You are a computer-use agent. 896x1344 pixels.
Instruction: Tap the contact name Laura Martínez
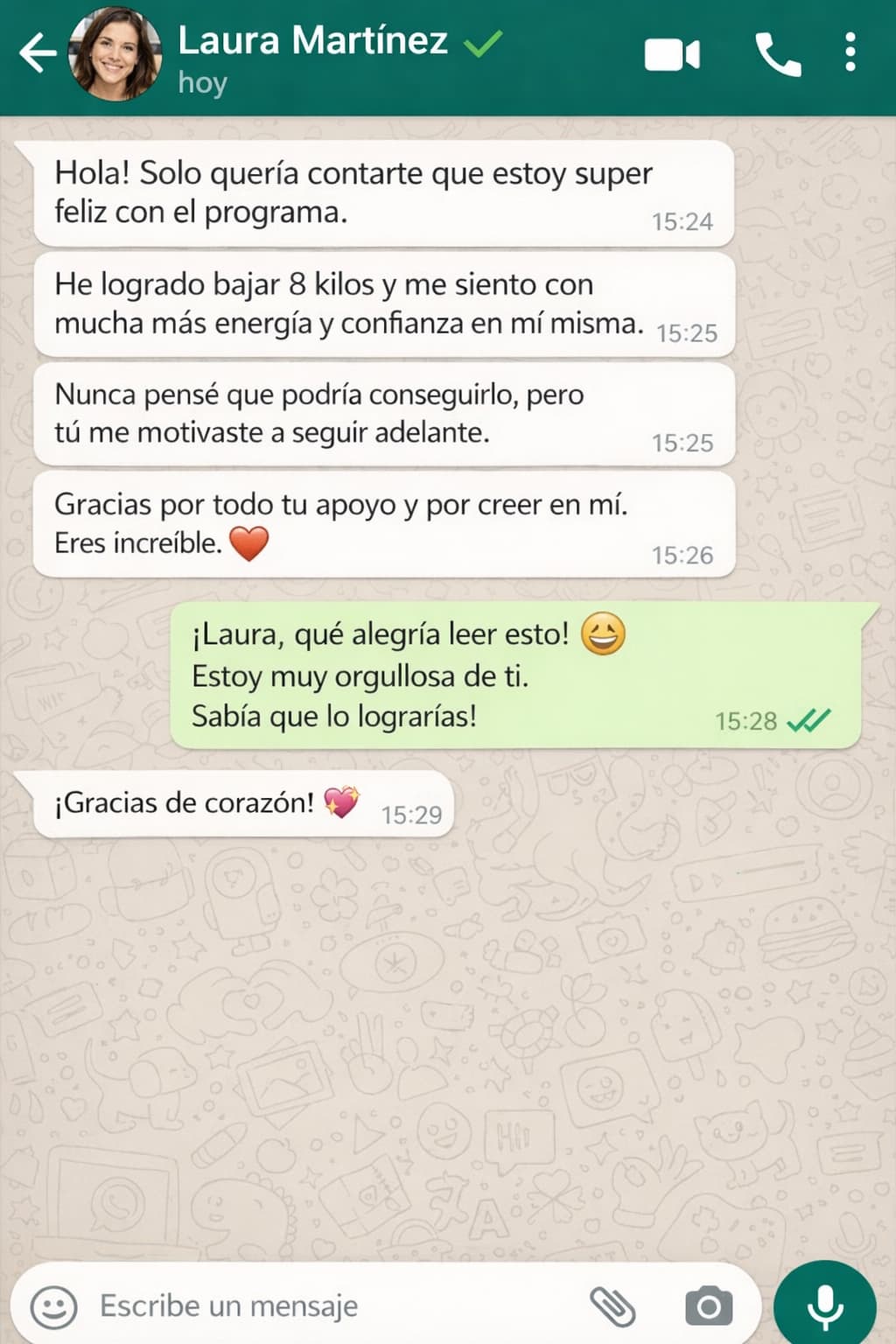tap(313, 39)
